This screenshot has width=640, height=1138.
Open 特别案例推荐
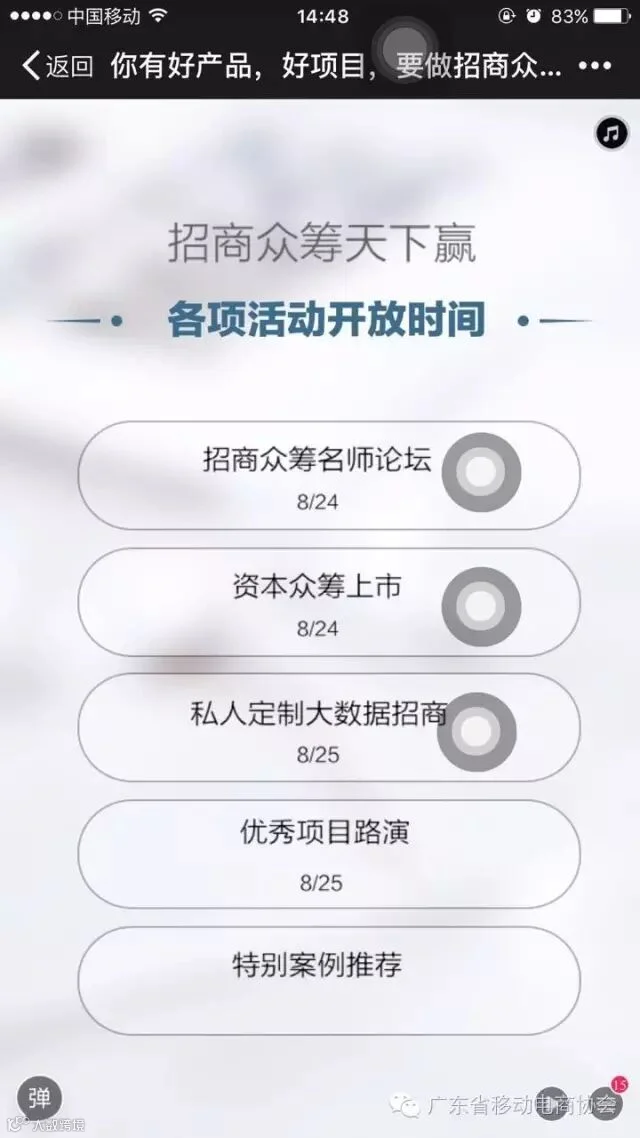click(x=329, y=981)
